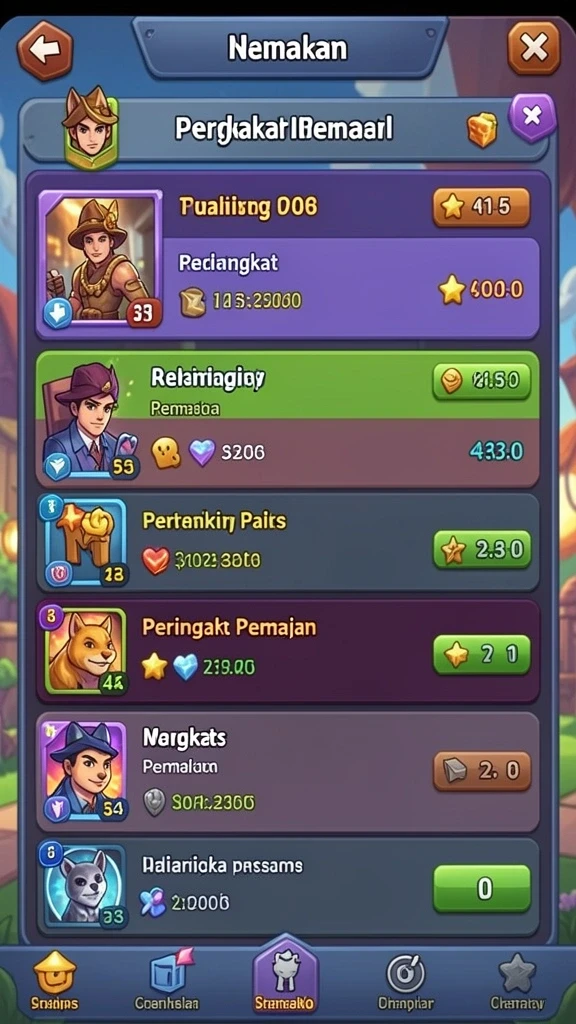Claim the 2.3 0 star button on Pertenkin Pairs
Viewport: 576px width, 1024px height.
(x=482, y=549)
